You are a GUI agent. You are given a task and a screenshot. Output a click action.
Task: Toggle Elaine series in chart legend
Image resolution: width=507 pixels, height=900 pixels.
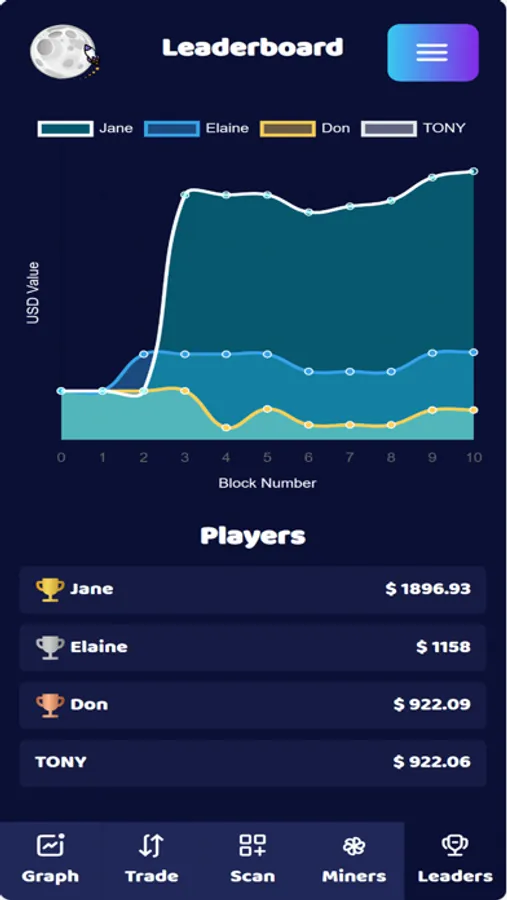(196, 128)
